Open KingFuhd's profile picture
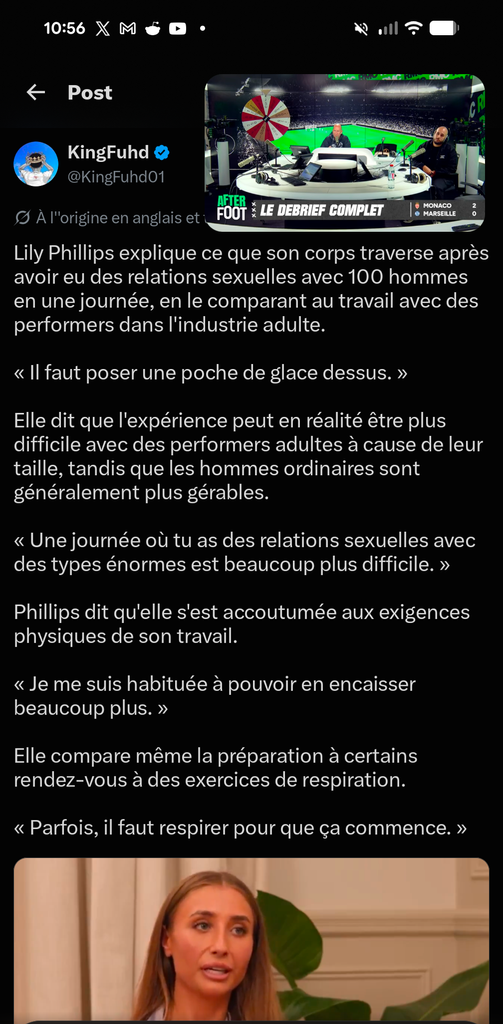 click(36, 164)
